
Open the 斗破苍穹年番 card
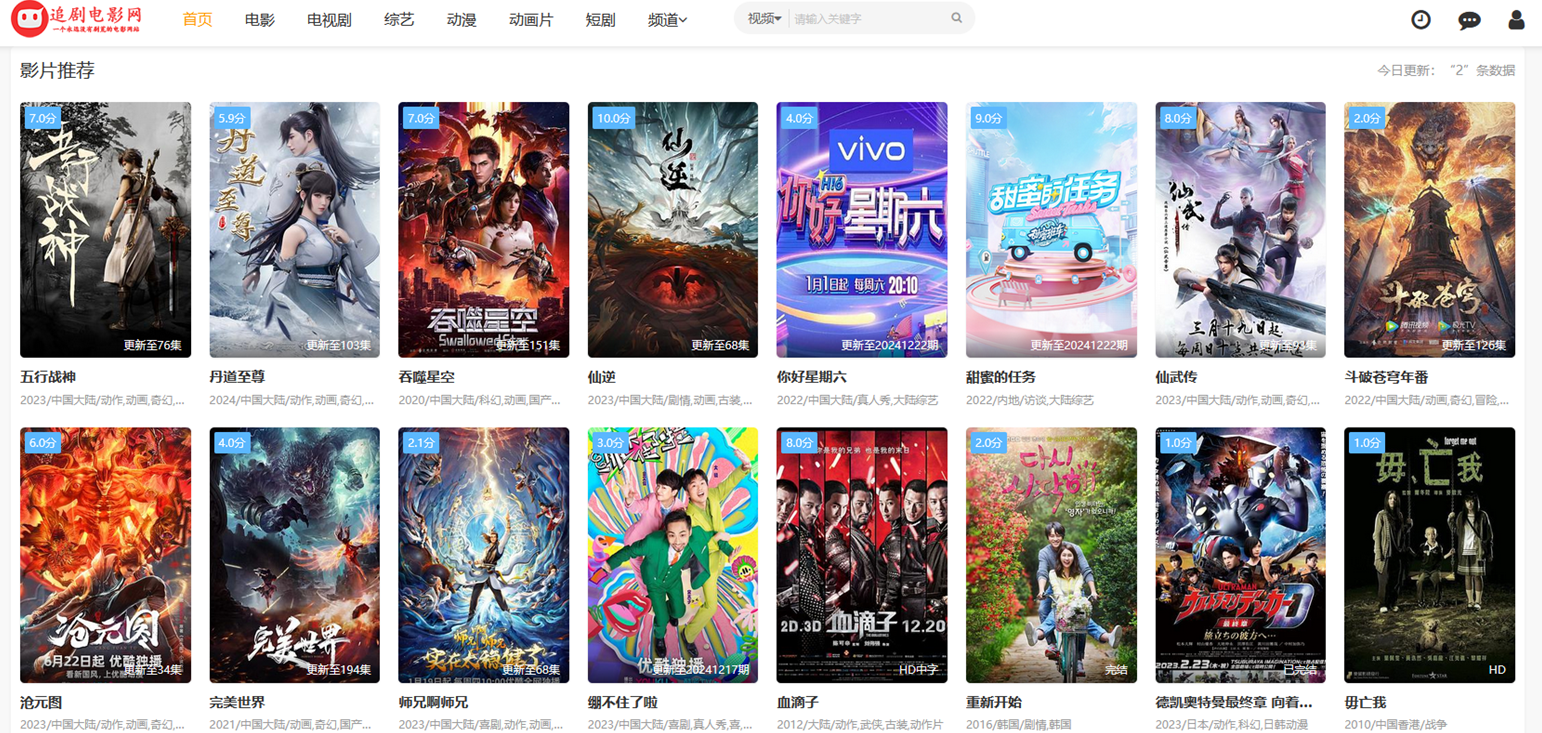[x=1429, y=229]
